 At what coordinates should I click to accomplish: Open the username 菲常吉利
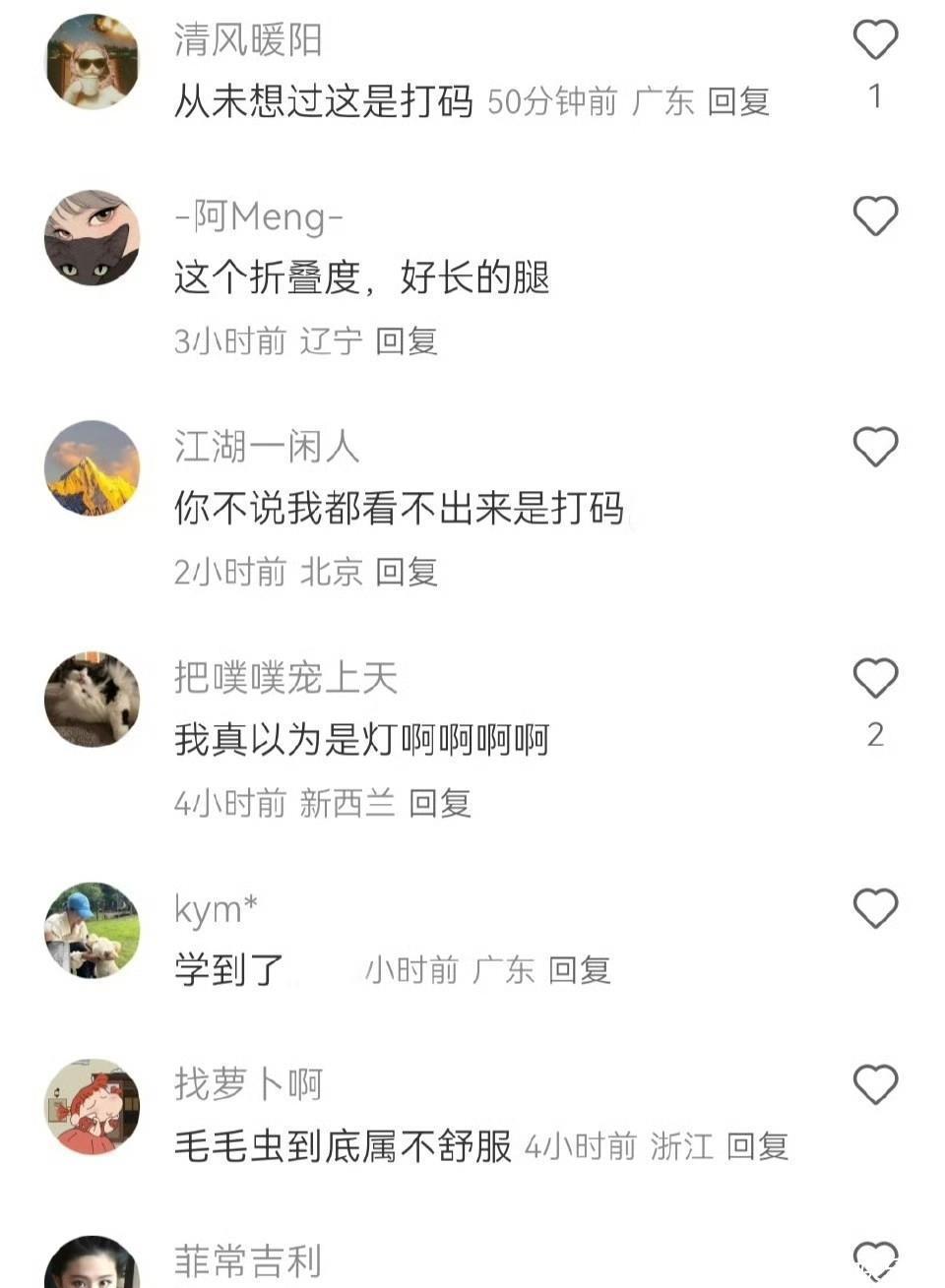pos(248,1260)
